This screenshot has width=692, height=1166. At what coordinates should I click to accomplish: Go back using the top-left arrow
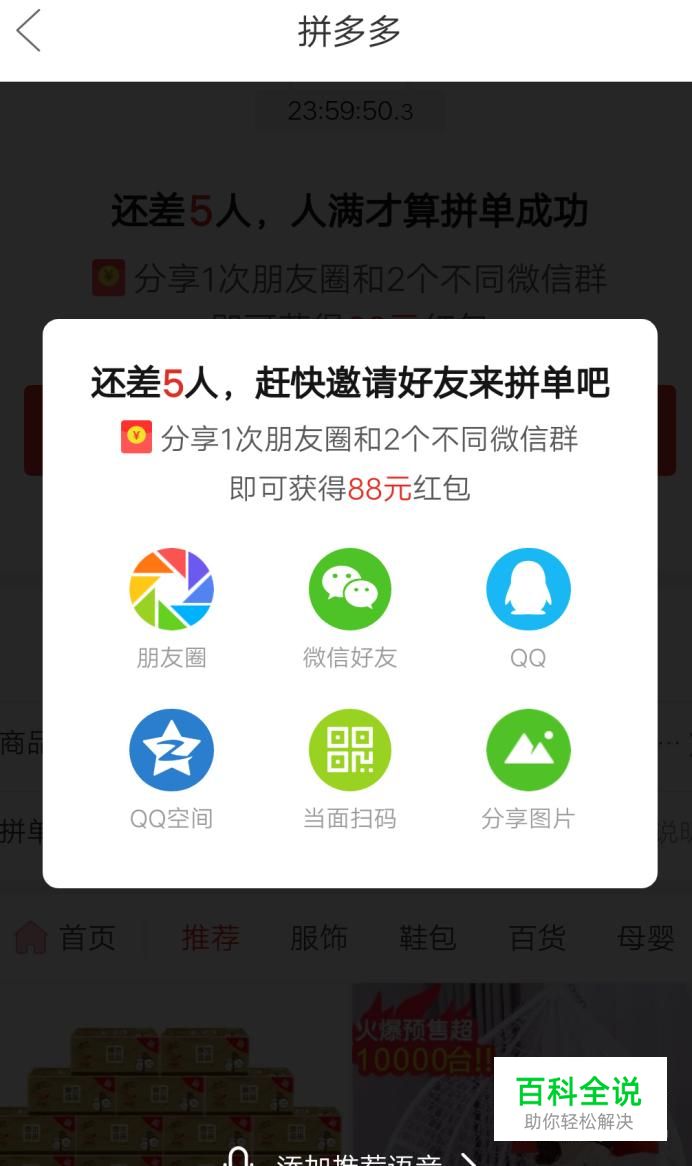[x=28, y=31]
